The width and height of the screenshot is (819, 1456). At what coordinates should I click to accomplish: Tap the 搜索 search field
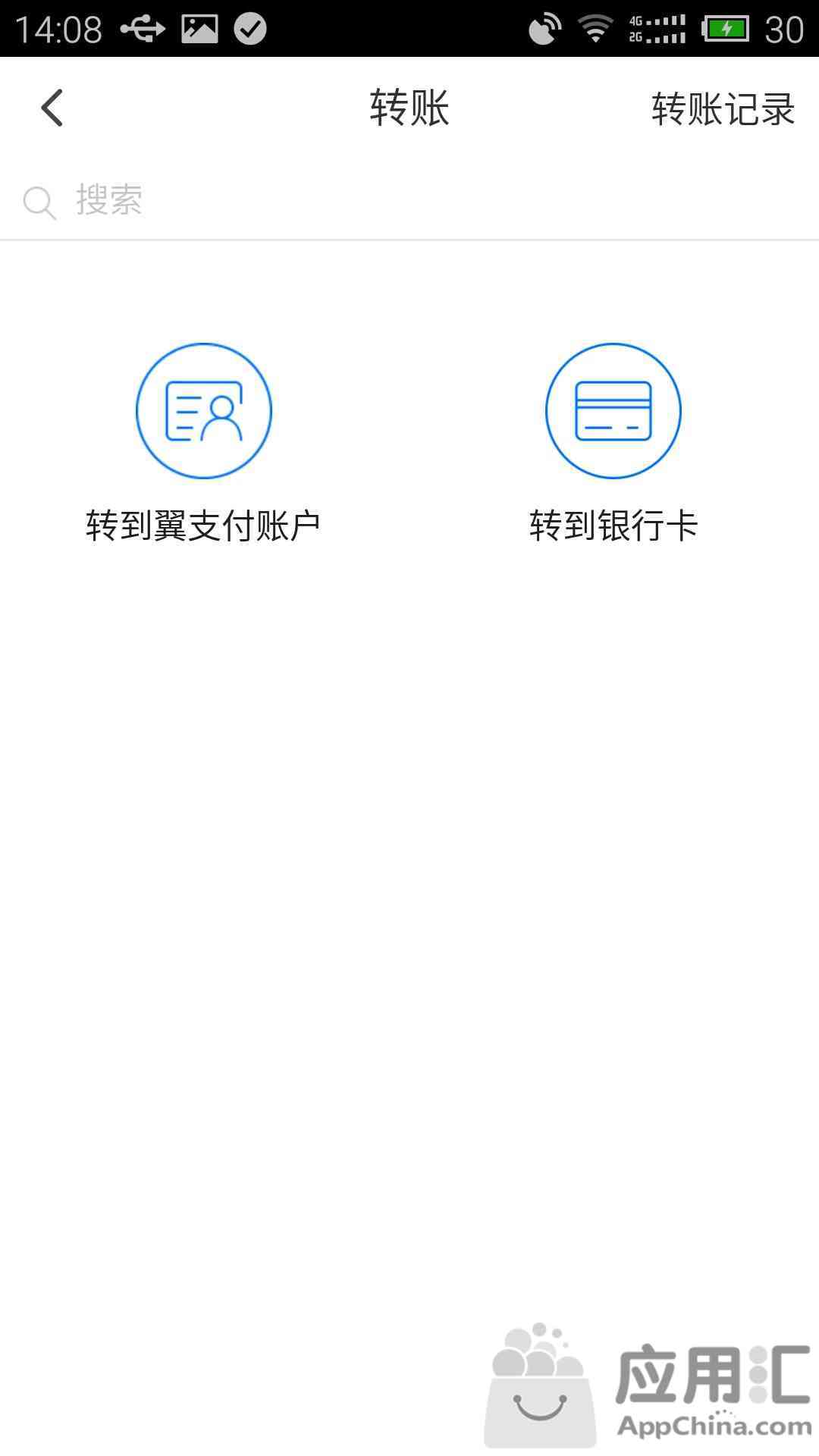click(409, 201)
